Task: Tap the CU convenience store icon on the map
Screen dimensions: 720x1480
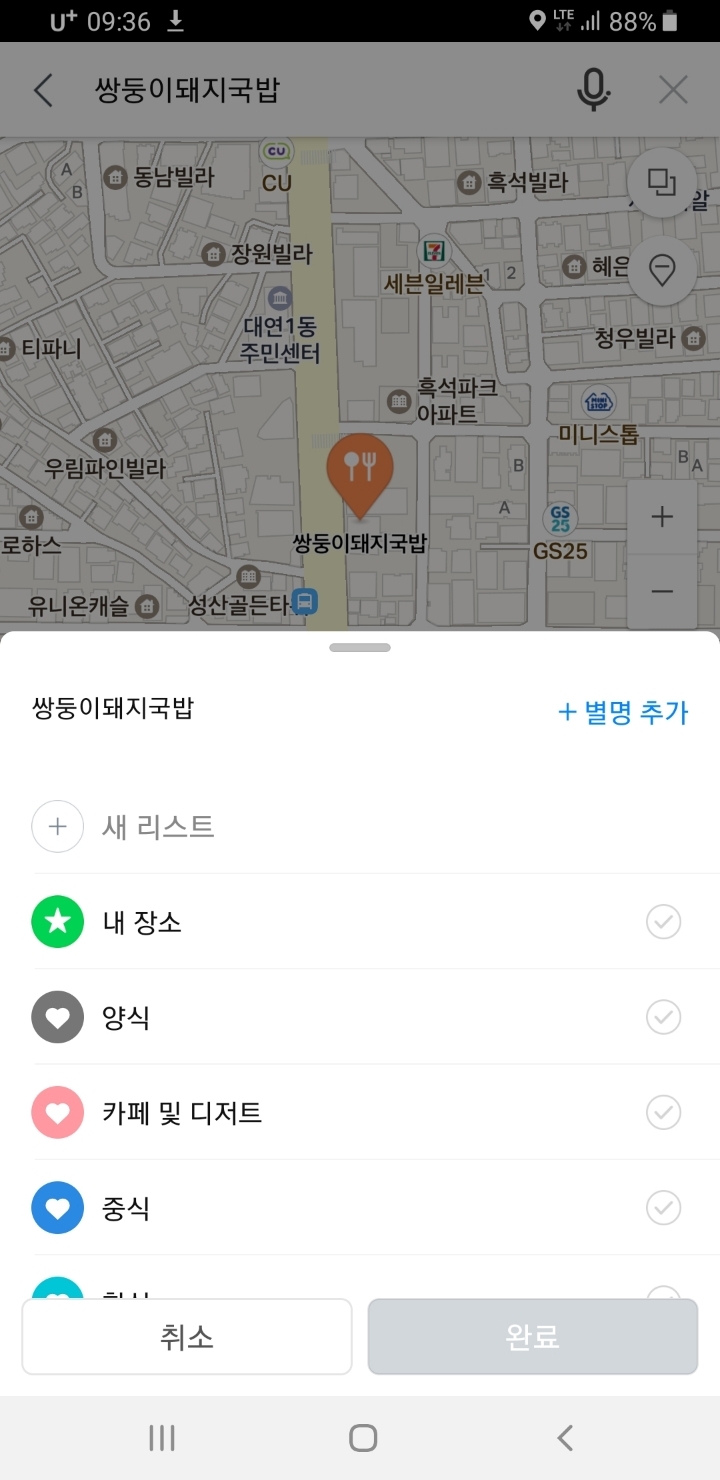Action: pyautogui.click(x=275, y=152)
